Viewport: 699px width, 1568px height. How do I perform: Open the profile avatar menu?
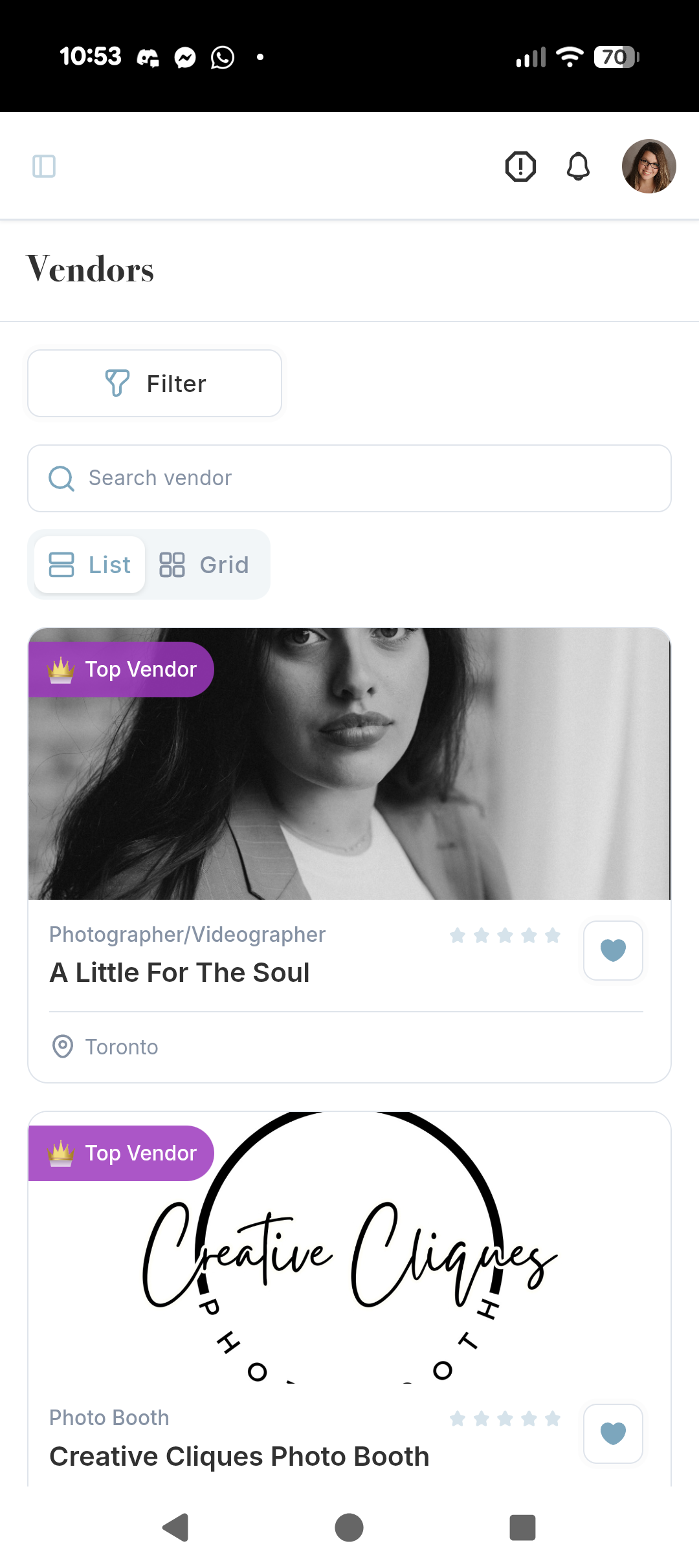(x=649, y=166)
